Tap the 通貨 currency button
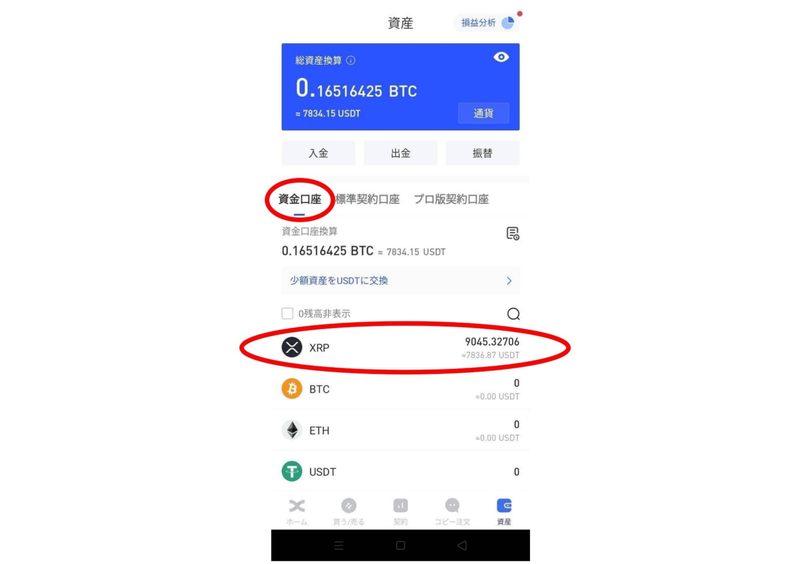Viewport: 800px width, 564px height. 483,113
